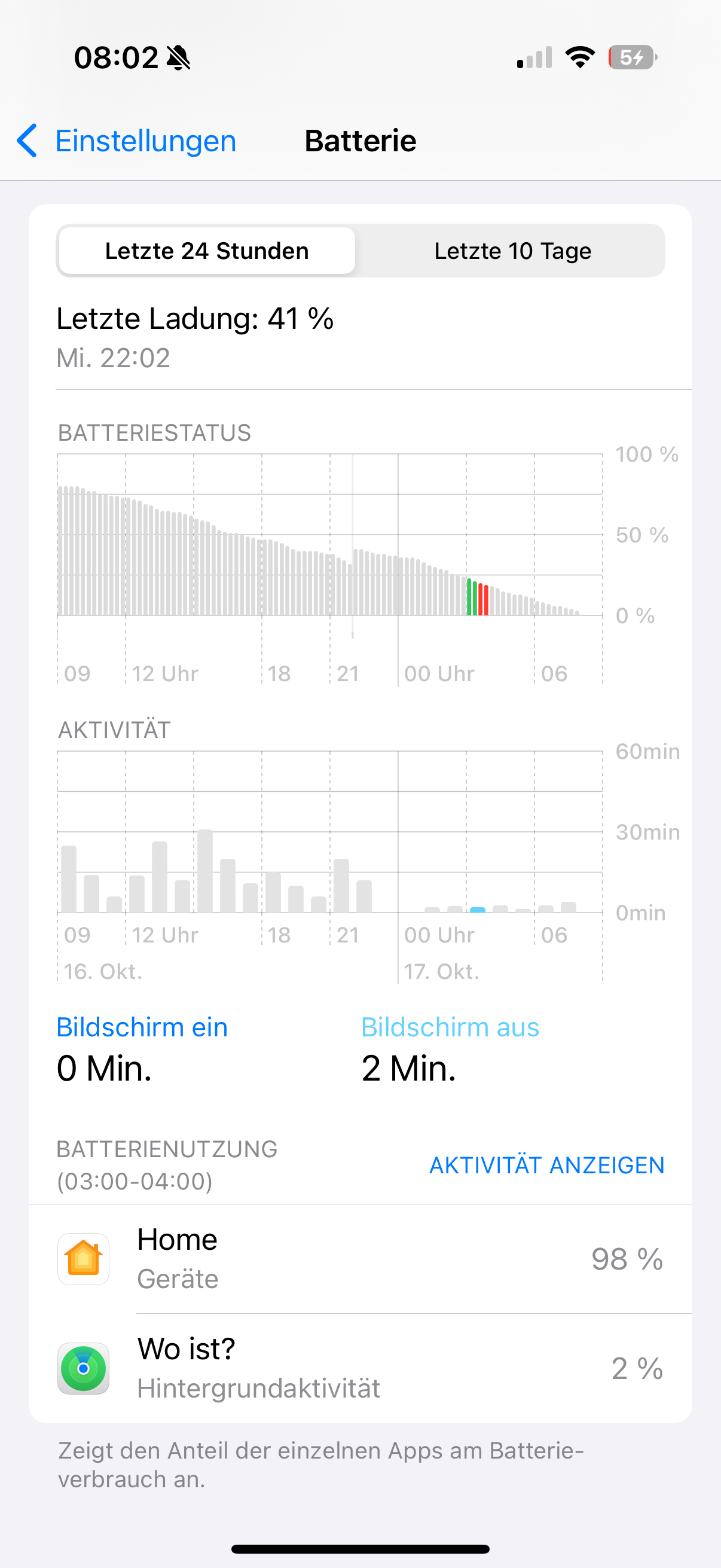This screenshot has height=1568, width=721.
Task: Select the blue bar in the Aktivität chart
Action: point(478,910)
